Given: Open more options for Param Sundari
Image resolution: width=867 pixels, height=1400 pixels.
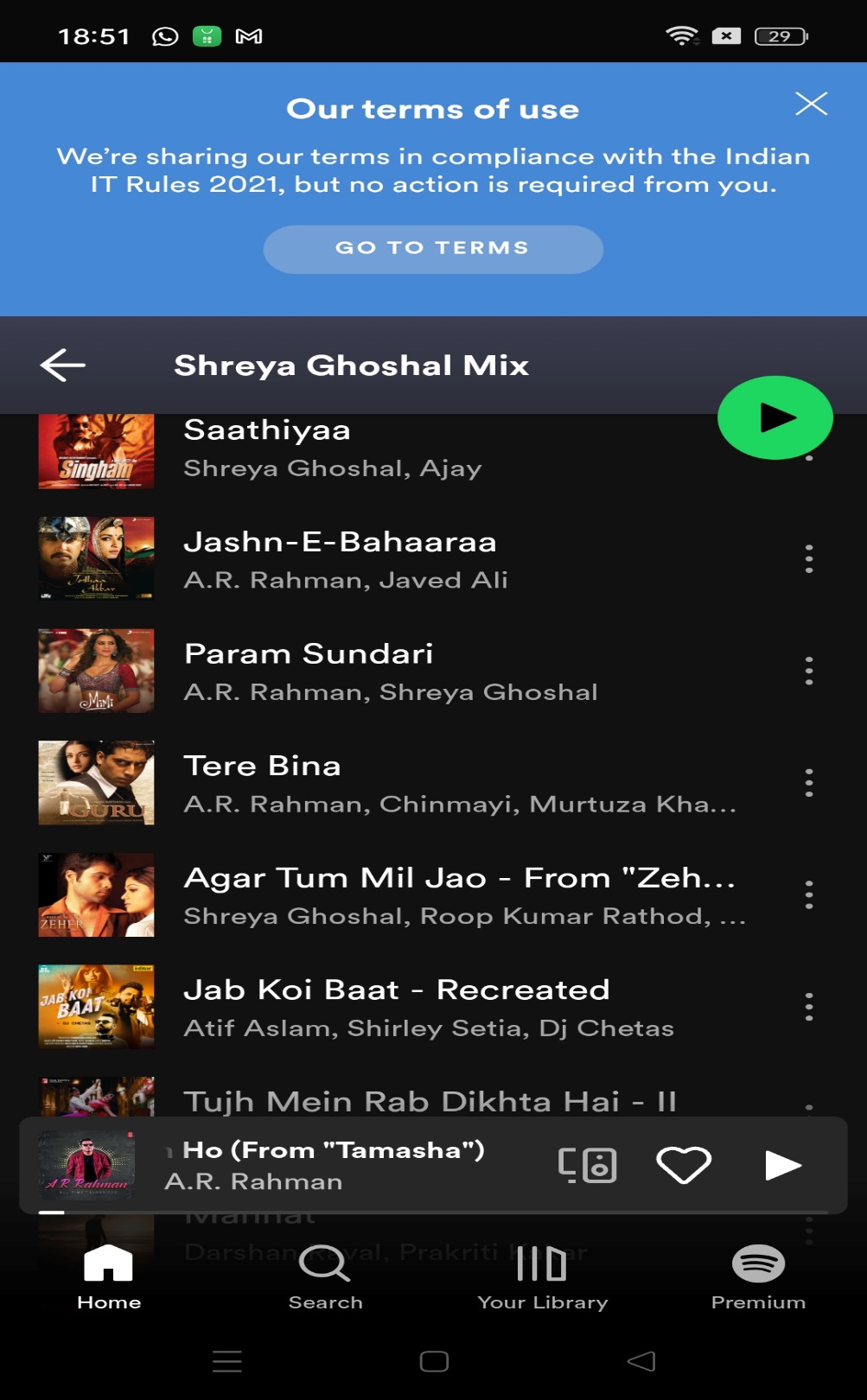Looking at the screenshot, I should 808,671.
